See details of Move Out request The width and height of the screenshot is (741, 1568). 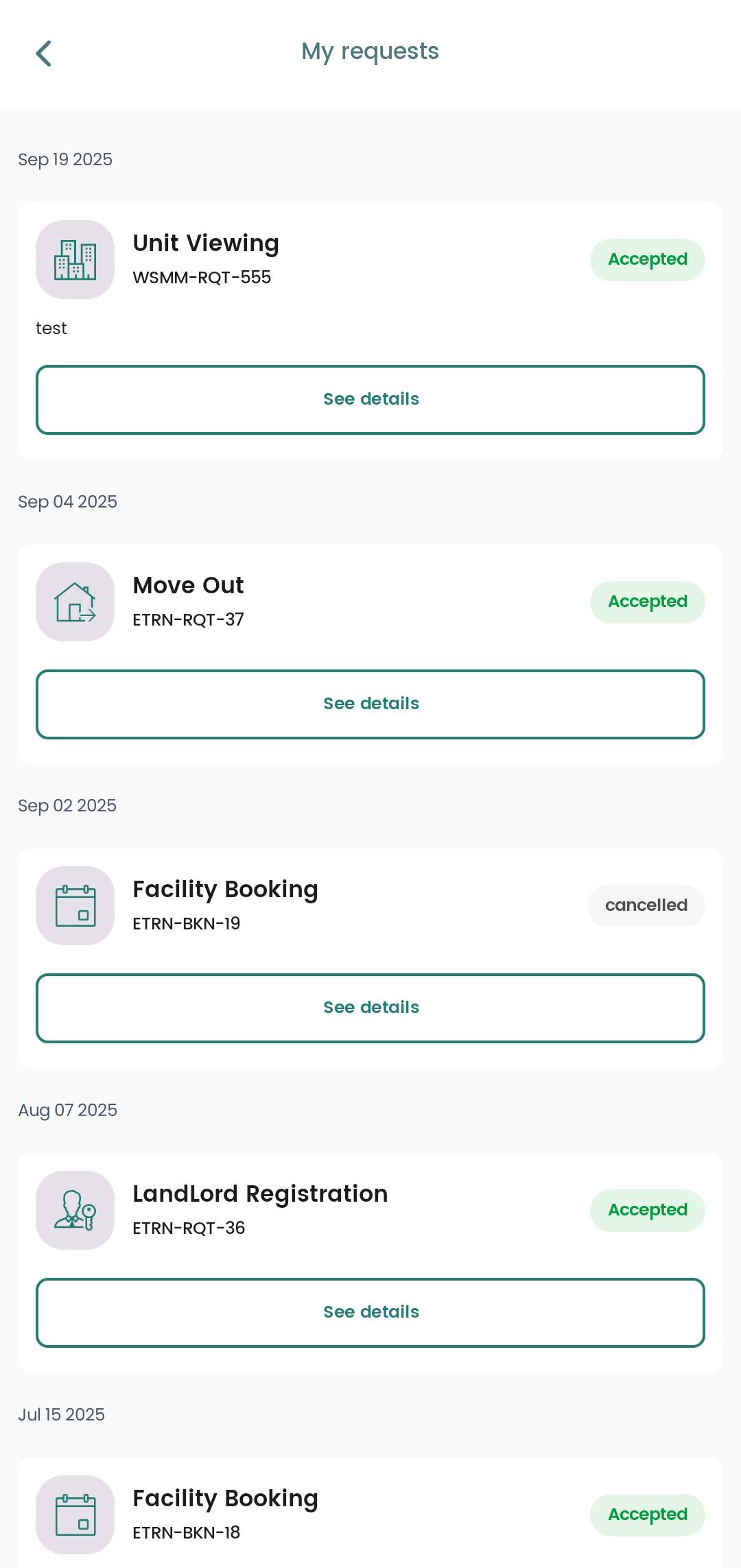tap(370, 704)
